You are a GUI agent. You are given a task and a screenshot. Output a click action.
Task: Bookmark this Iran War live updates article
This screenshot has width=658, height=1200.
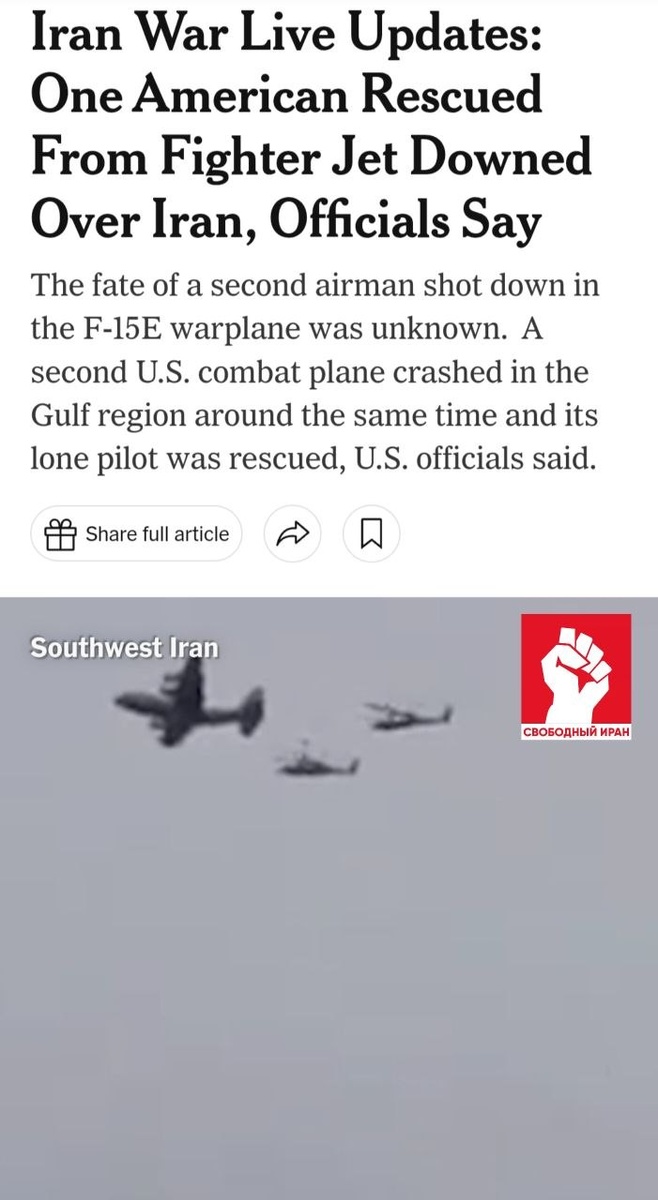[371, 534]
